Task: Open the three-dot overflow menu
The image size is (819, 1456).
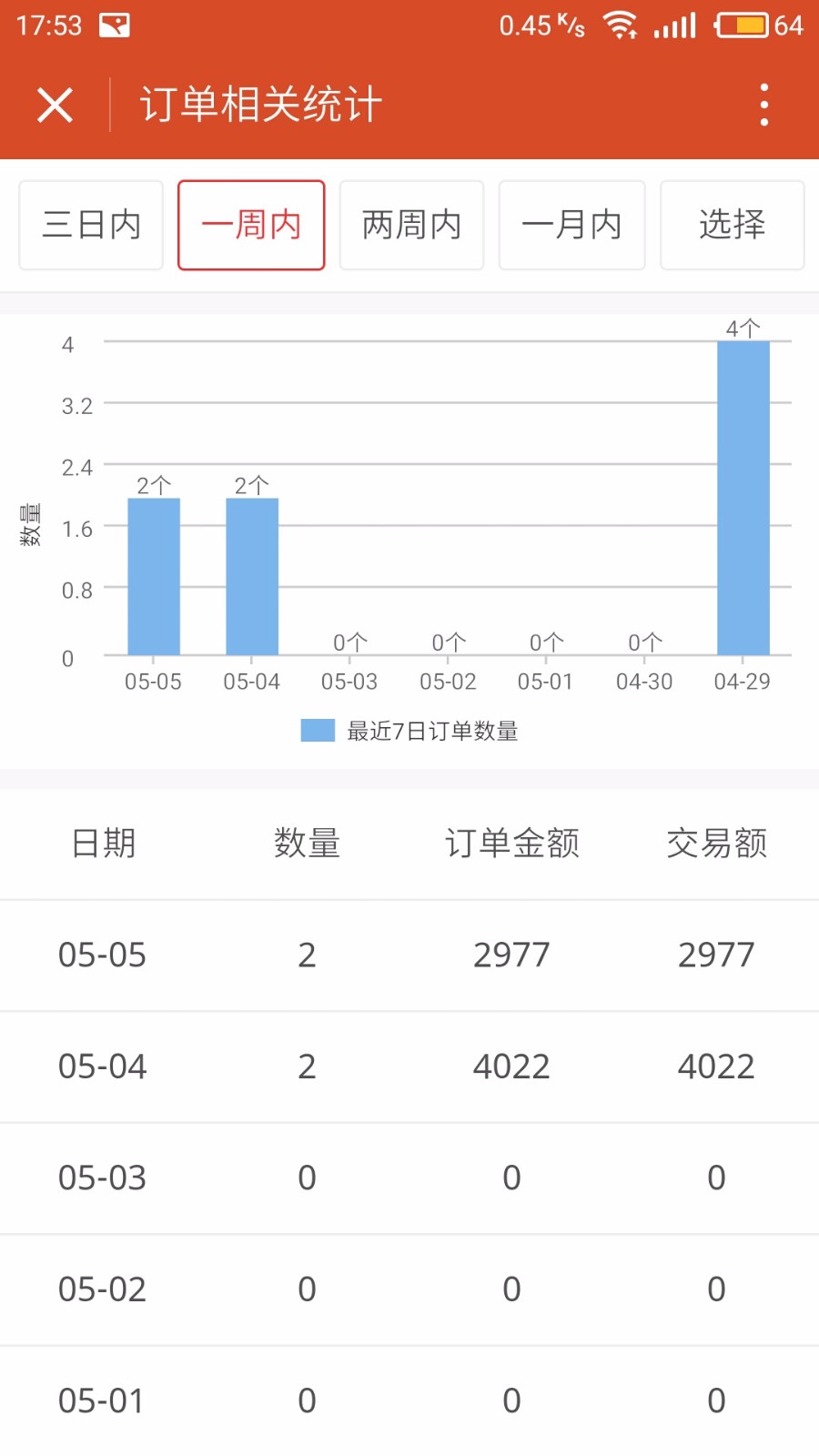Action: click(763, 105)
